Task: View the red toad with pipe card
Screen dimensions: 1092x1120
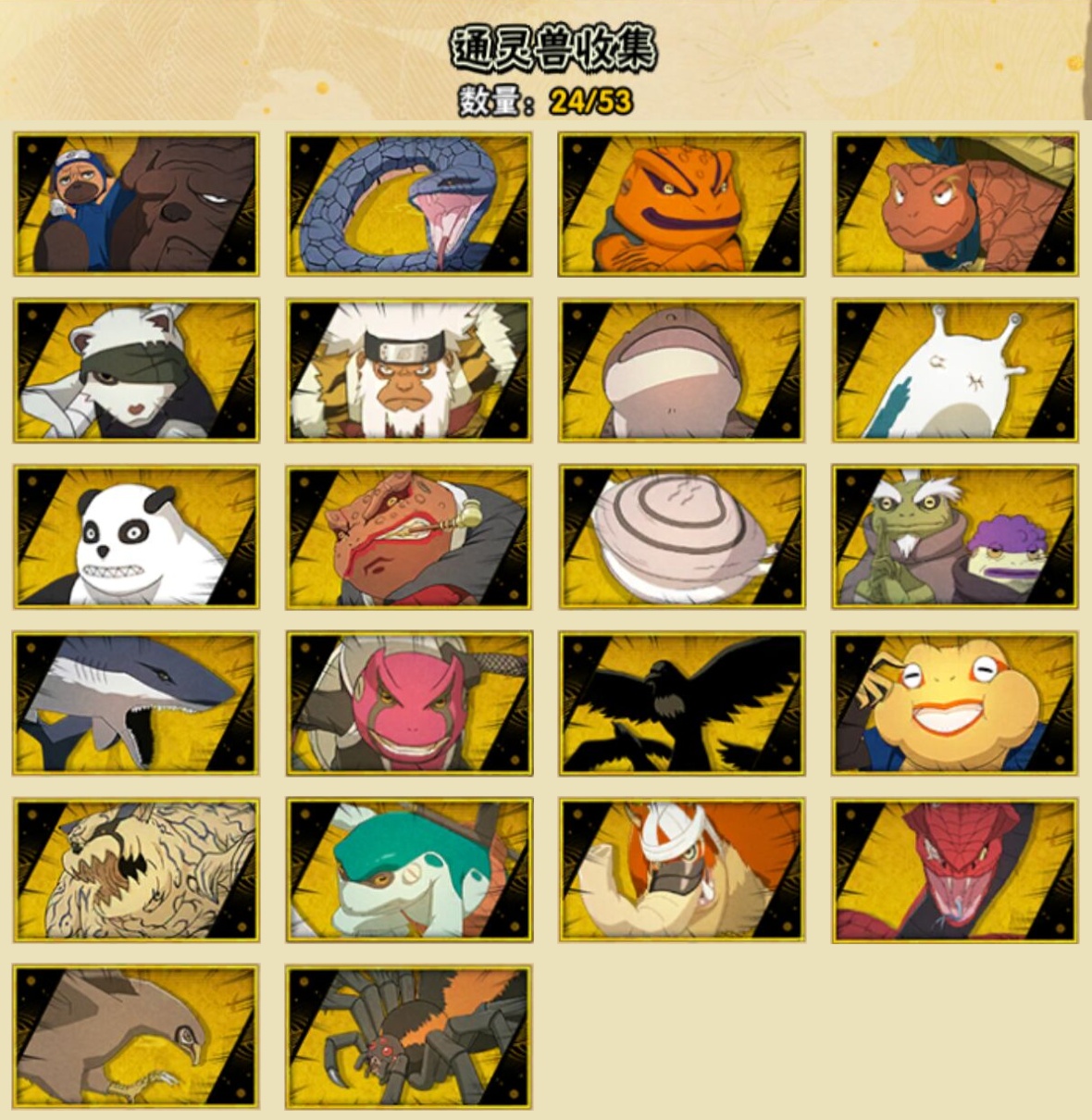Action: click(409, 537)
